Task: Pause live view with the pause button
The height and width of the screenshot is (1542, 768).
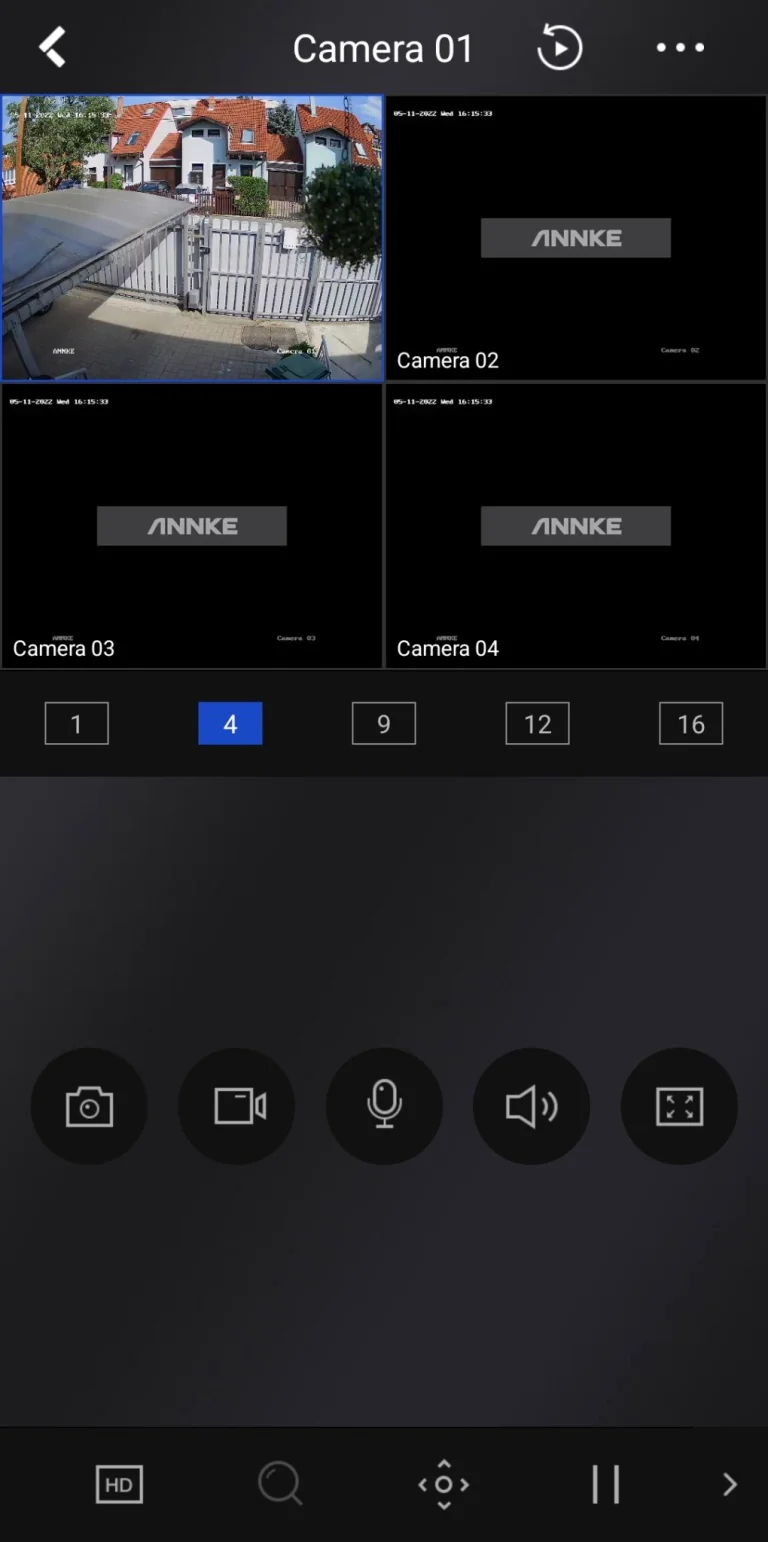Action: [605, 1484]
